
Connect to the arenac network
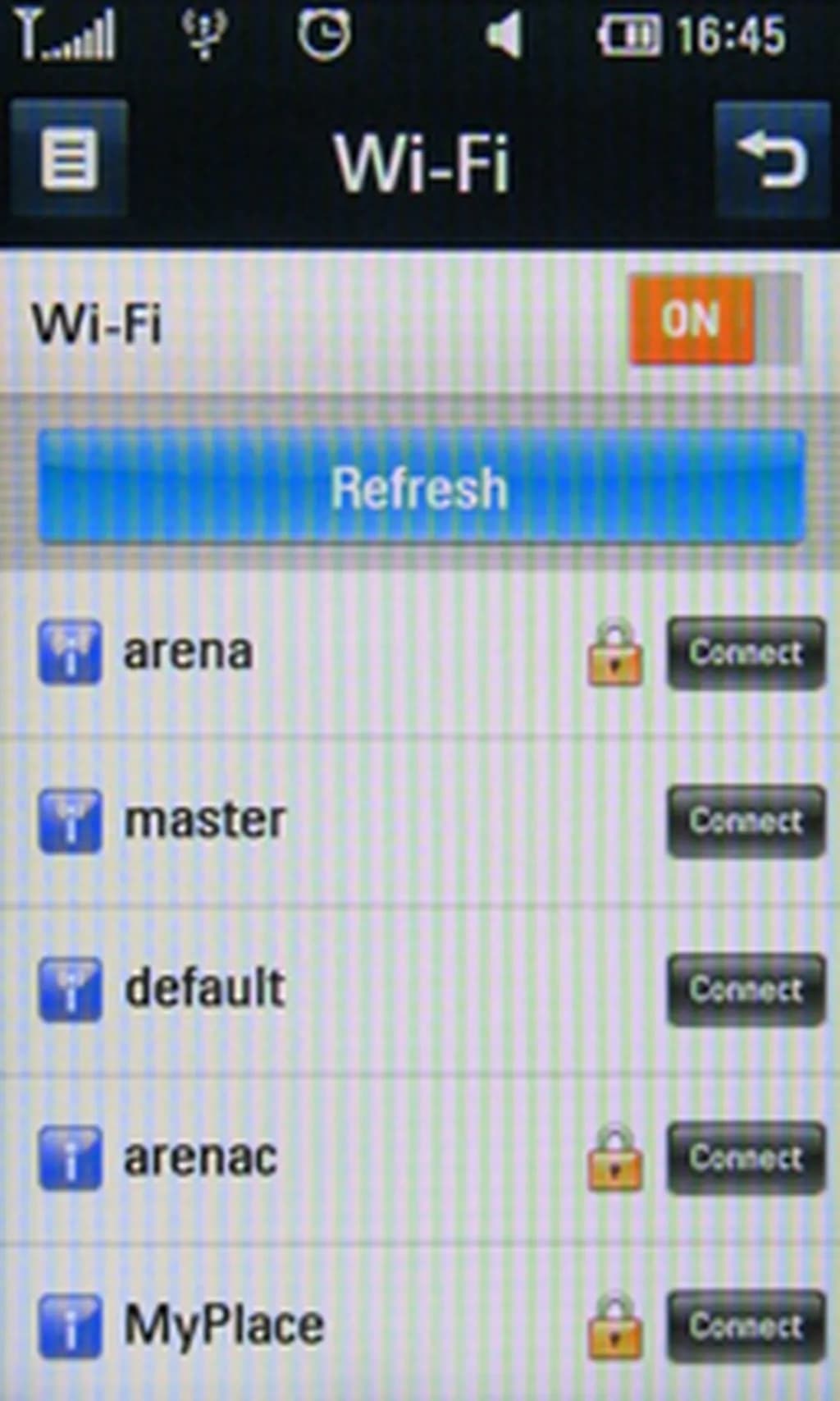tap(746, 1158)
